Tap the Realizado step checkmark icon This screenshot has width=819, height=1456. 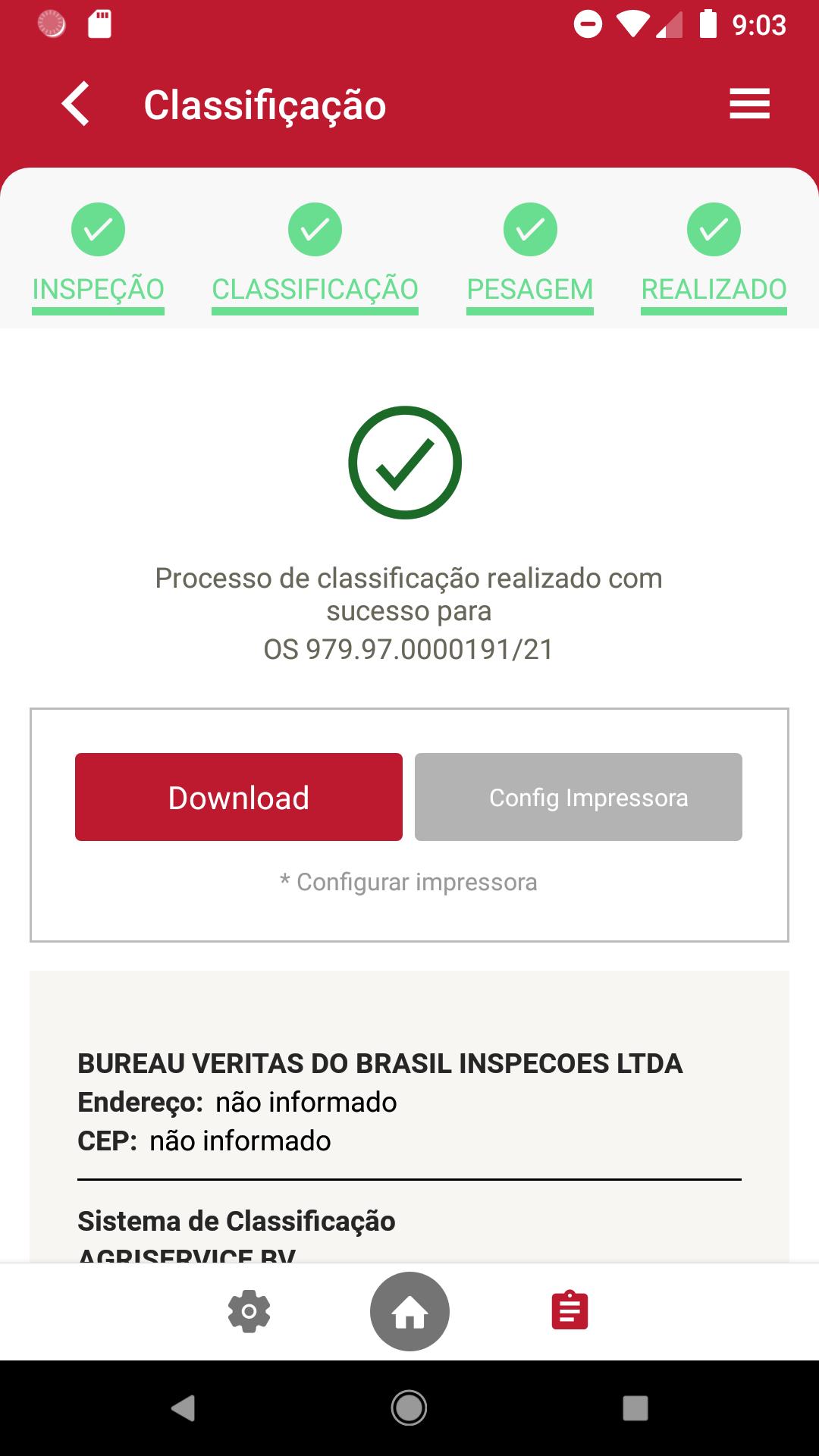click(714, 228)
